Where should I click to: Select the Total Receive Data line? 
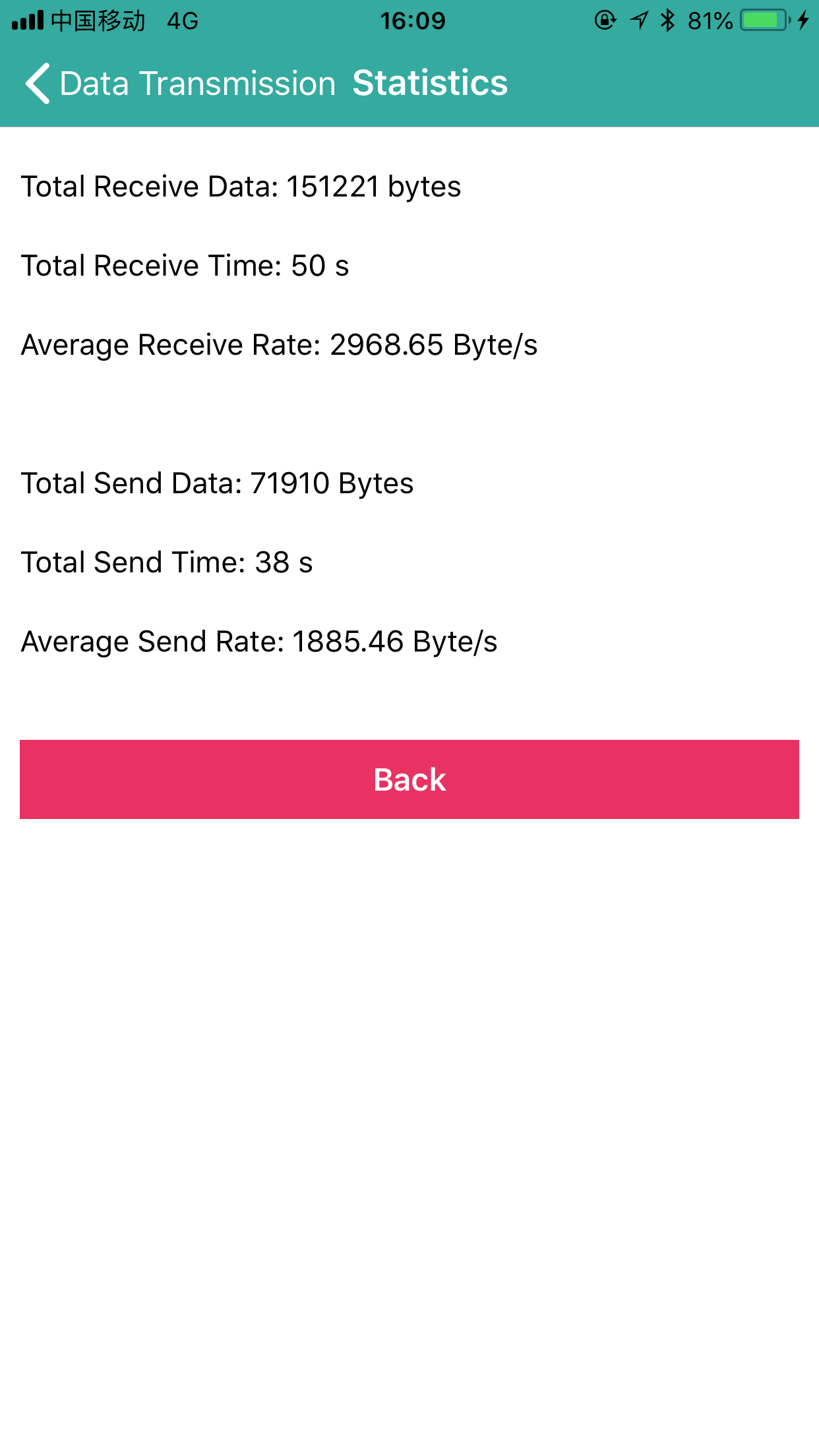(241, 187)
